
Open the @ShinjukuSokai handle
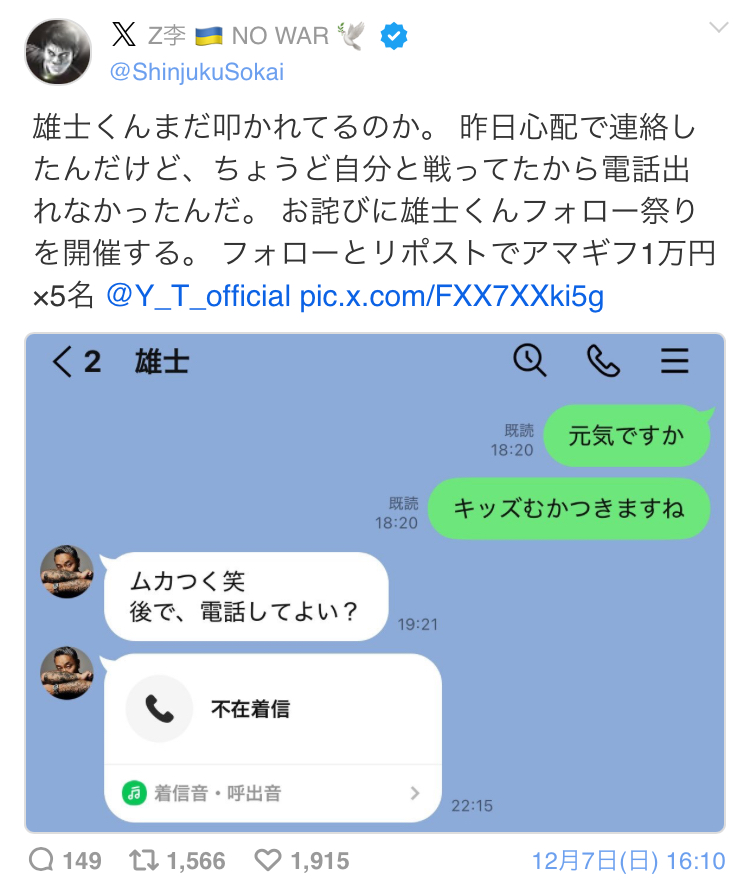[196, 73]
